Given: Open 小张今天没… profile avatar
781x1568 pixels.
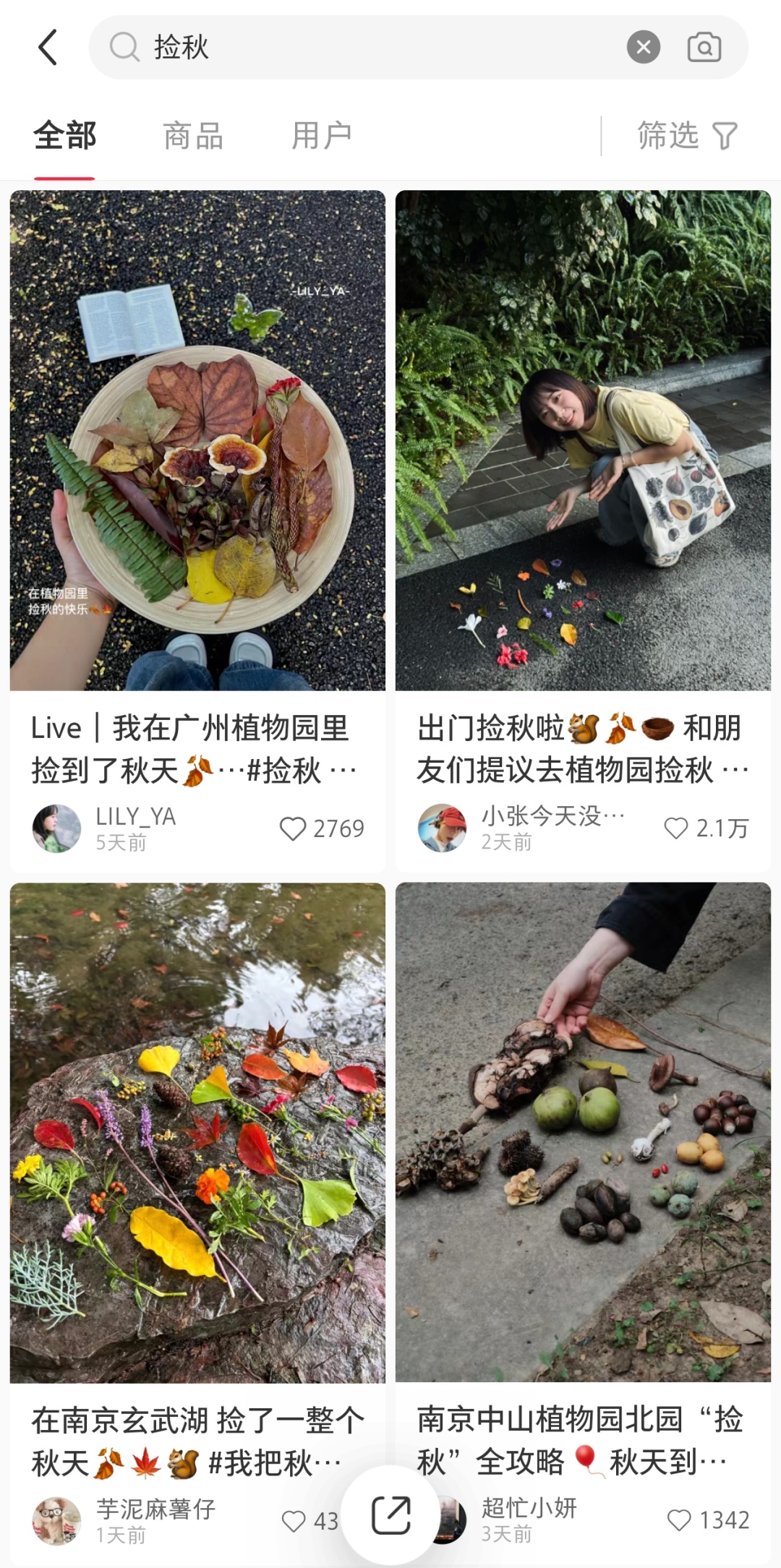Looking at the screenshot, I should (x=442, y=828).
